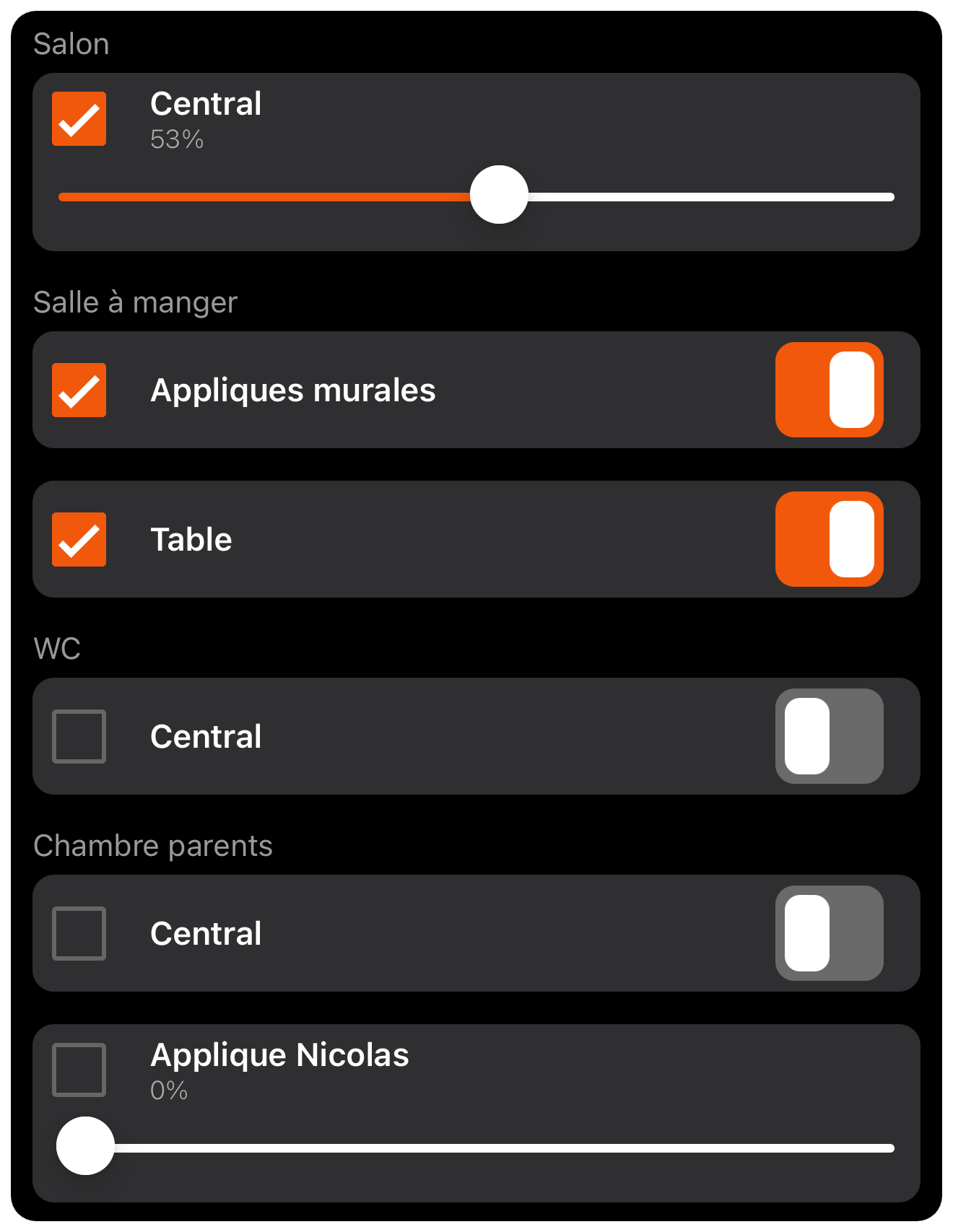This screenshot has width=953, height=1232.
Task: Switch off the Table light
Action: click(829, 540)
